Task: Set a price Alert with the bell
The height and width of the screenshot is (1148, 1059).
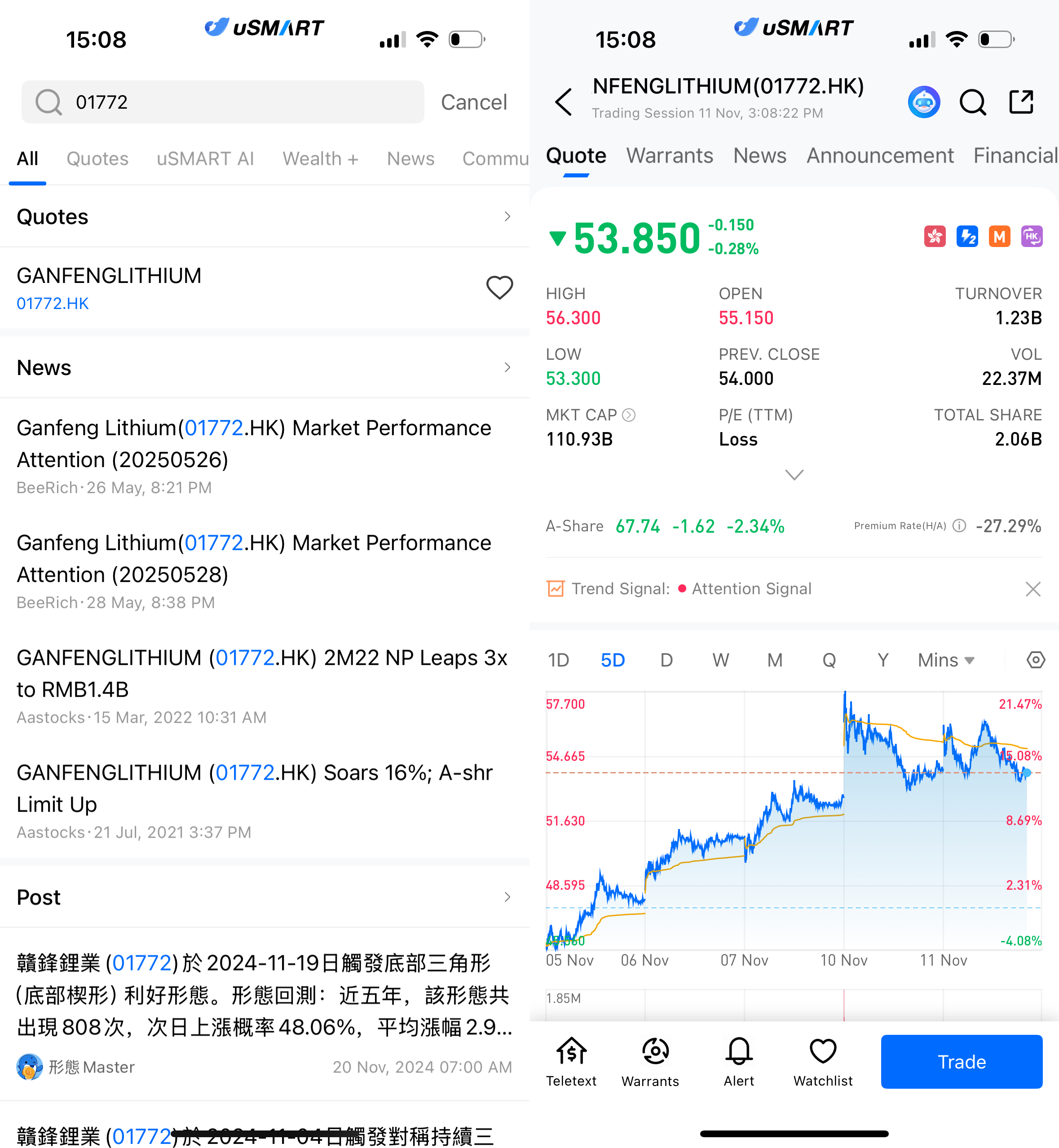Action: (x=739, y=1062)
